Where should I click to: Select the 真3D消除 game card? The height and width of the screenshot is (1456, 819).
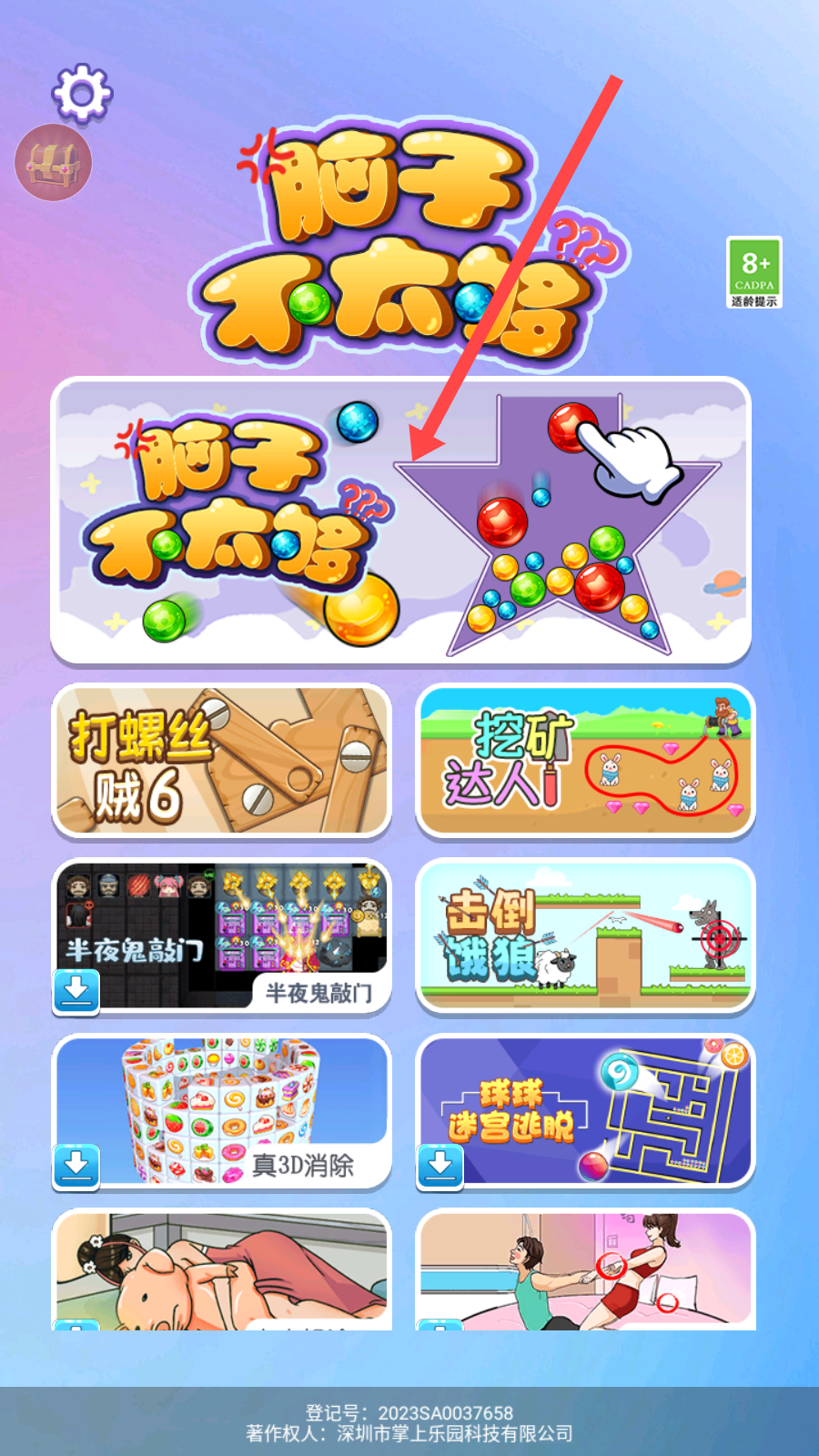click(221, 1111)
